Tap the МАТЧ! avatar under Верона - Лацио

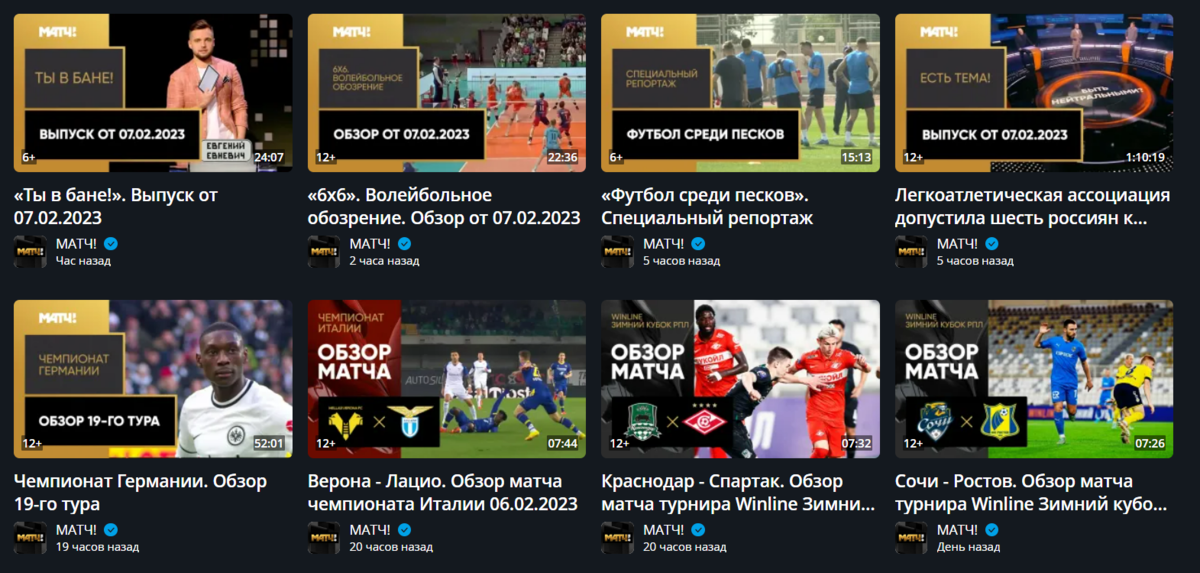tap(324, 537)
